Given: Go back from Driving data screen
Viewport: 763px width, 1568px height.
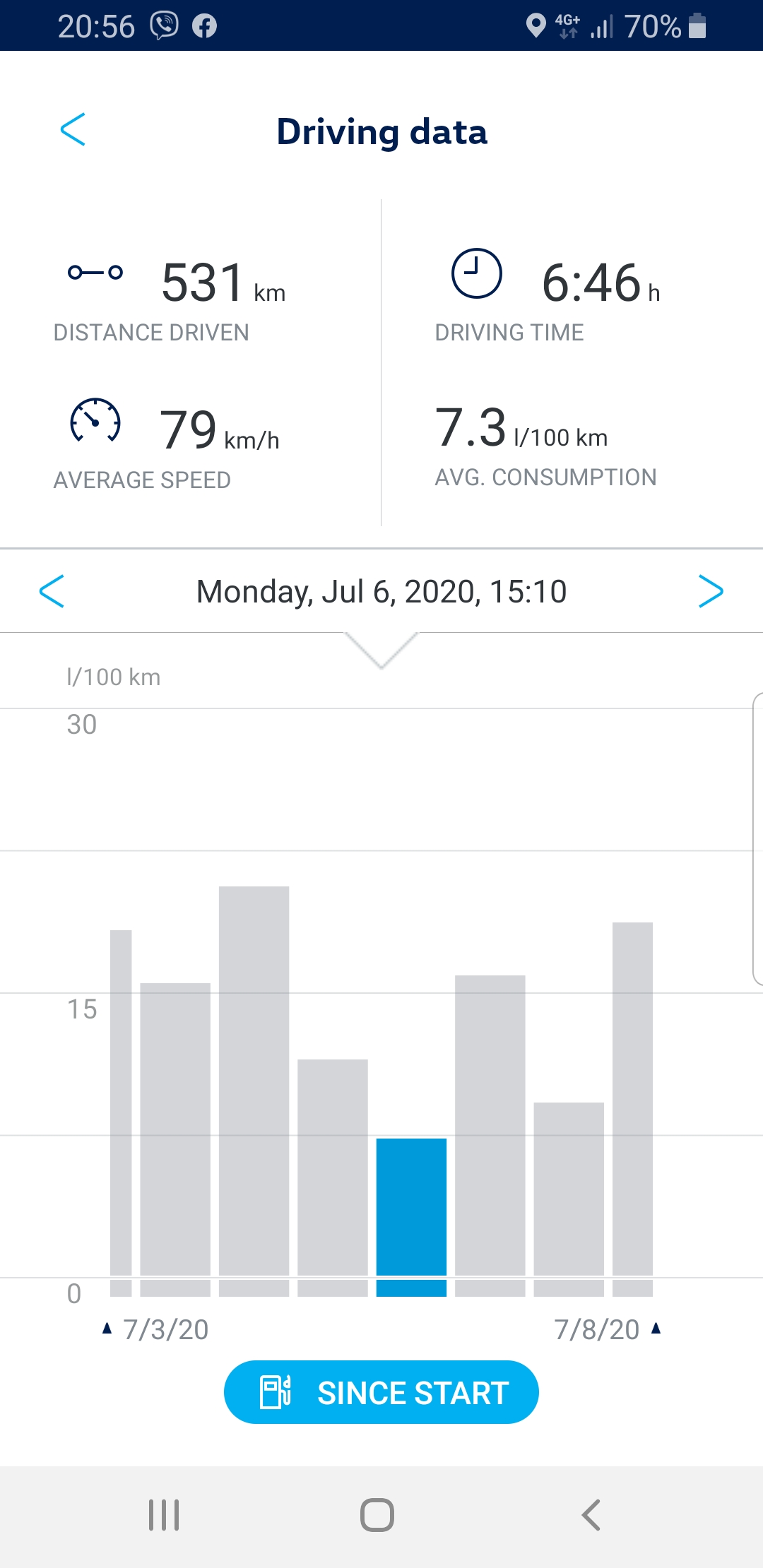Looking at the screenshot, I should 73,130.
